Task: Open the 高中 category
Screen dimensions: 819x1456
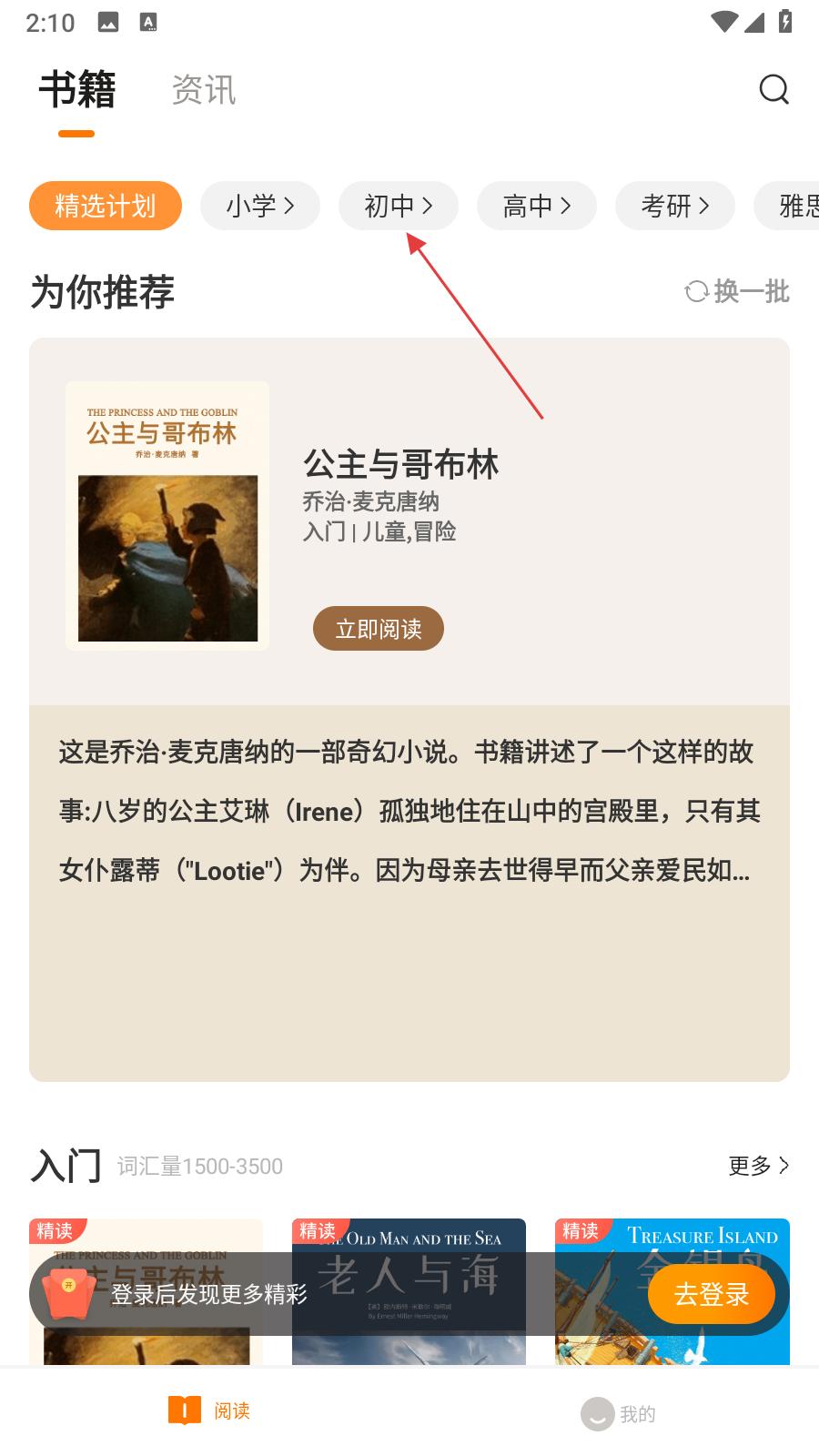Action: (x=537, y=207)
